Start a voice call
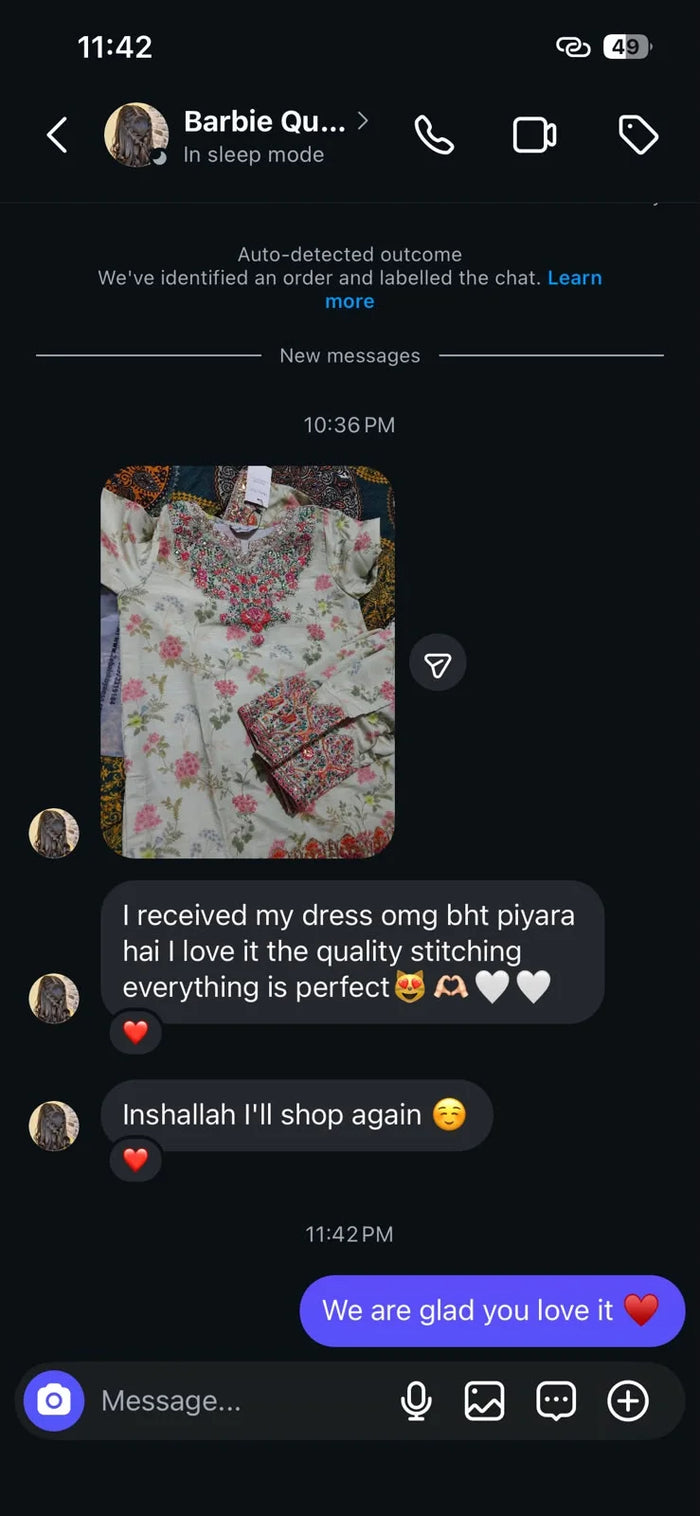 434,135
